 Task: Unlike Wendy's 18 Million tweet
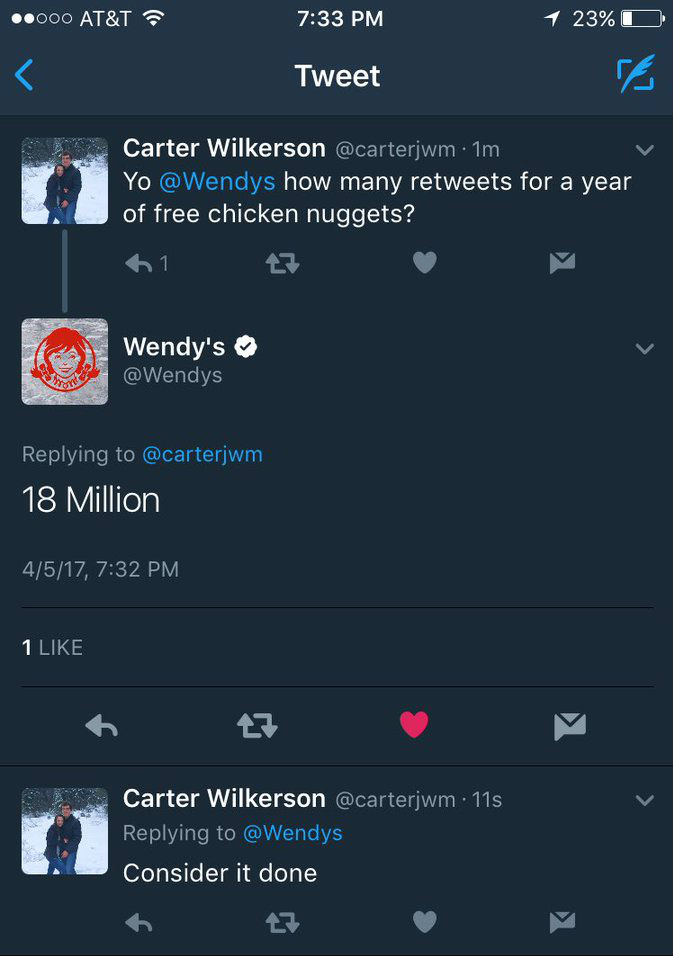click(x=414, y=725)
